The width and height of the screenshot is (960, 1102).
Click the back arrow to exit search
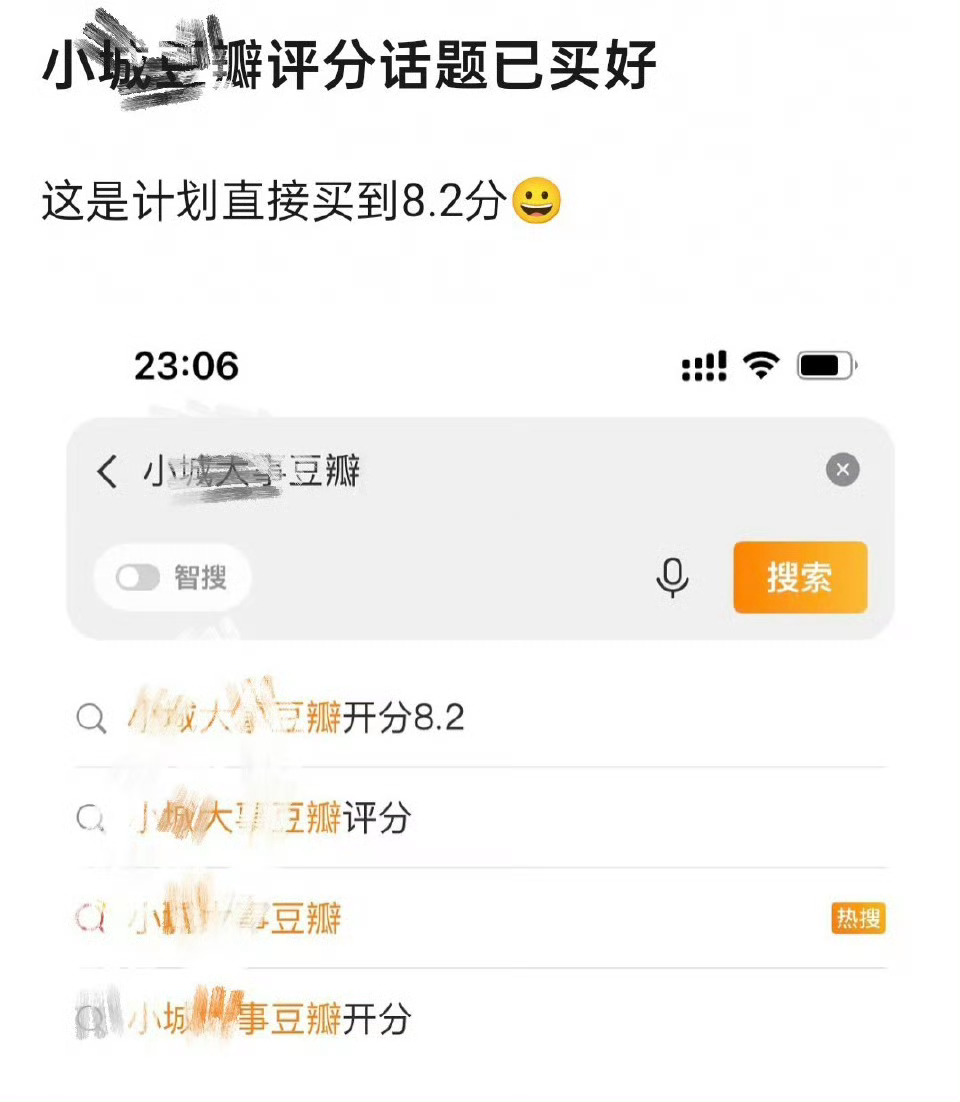[109, 471]
